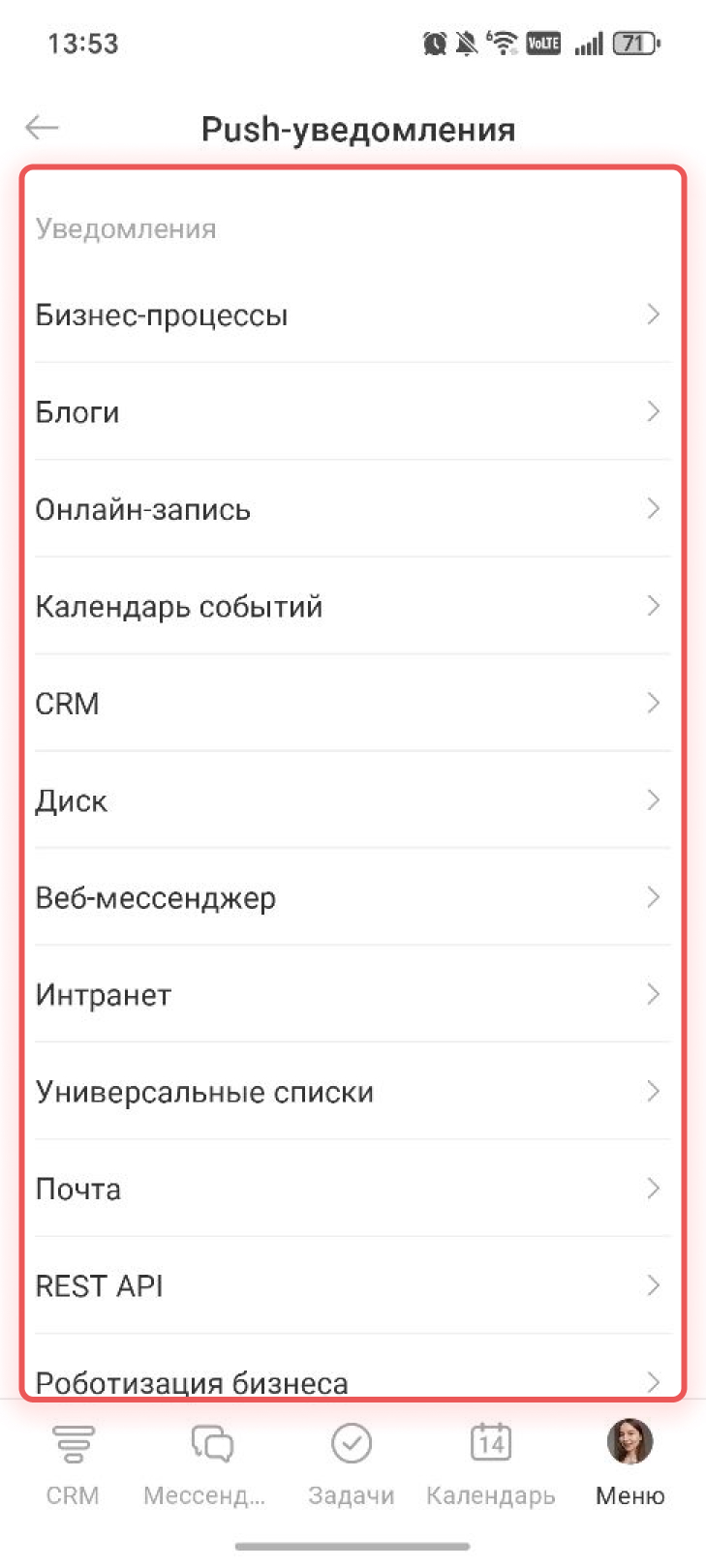
Task: Tap the Диск notifications row
Action: (x=353, y=800)
